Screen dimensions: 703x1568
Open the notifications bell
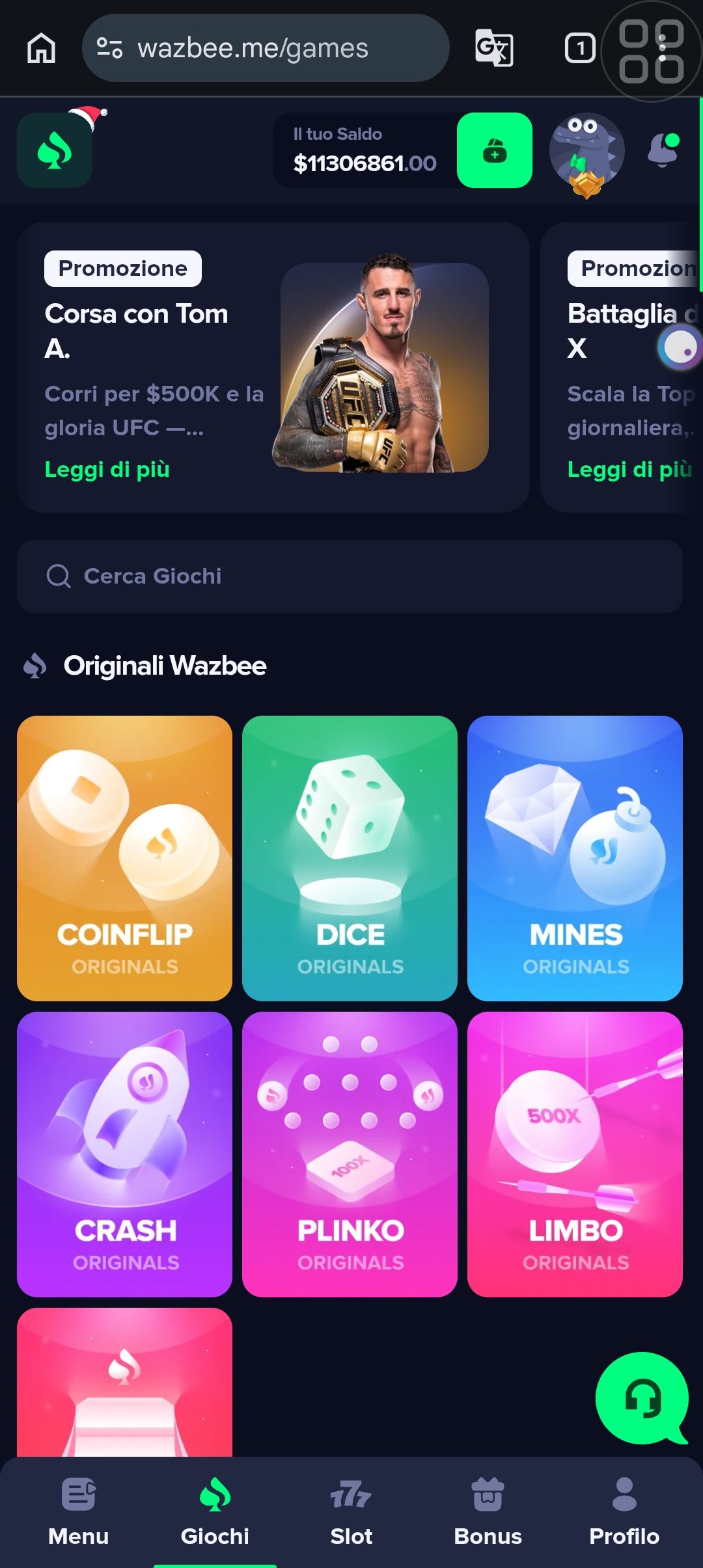pyautogui.click(x=663, y=150)
